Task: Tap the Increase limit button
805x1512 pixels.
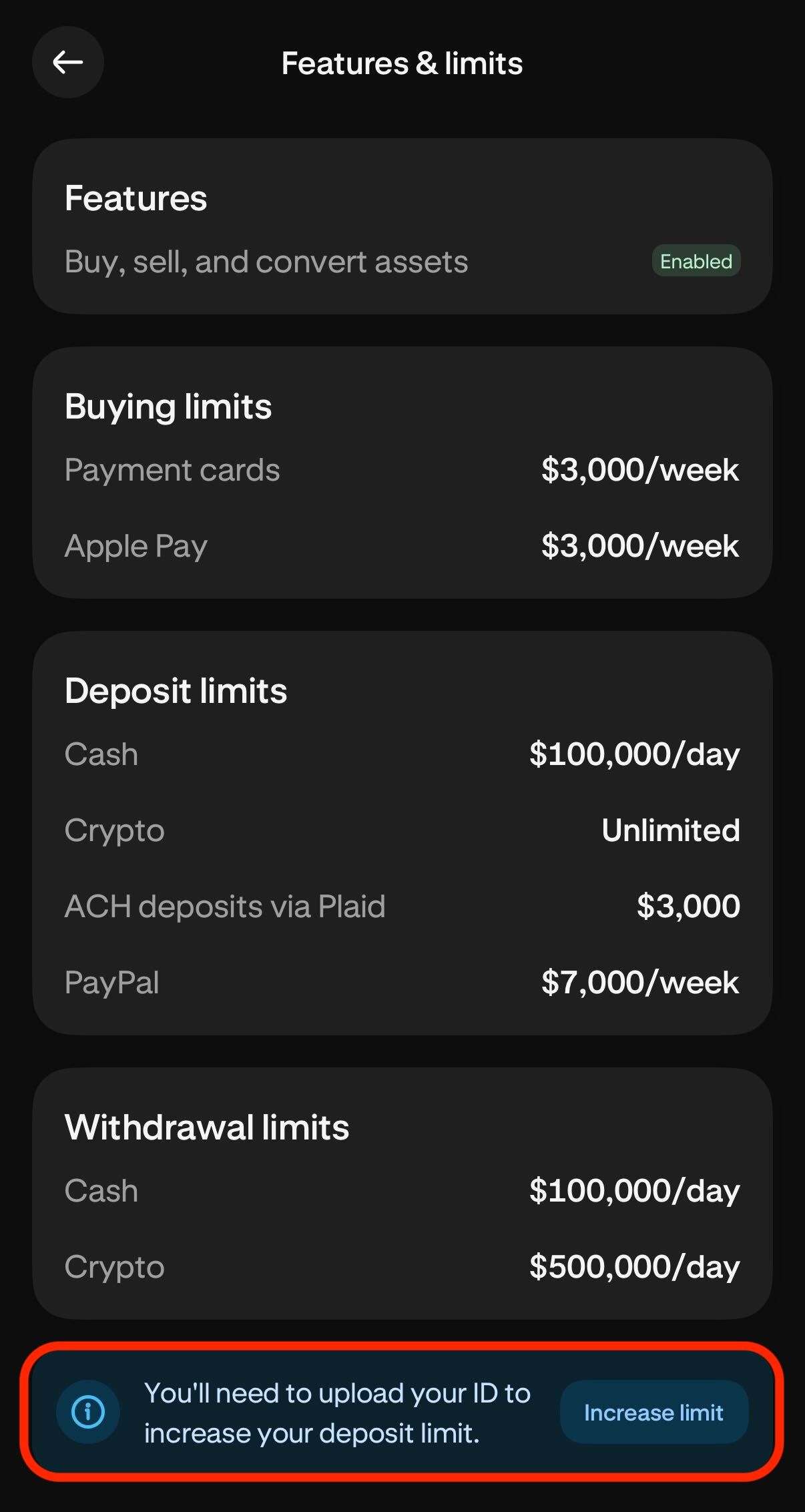Action: 653,1412
